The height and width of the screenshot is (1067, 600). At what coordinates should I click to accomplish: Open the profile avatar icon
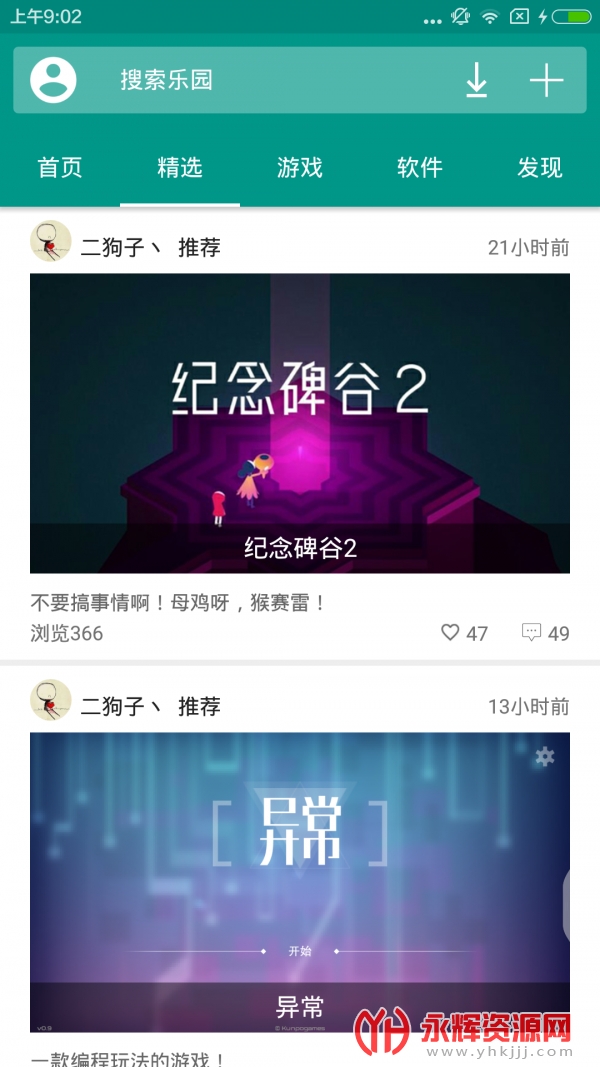pos(53,80)
